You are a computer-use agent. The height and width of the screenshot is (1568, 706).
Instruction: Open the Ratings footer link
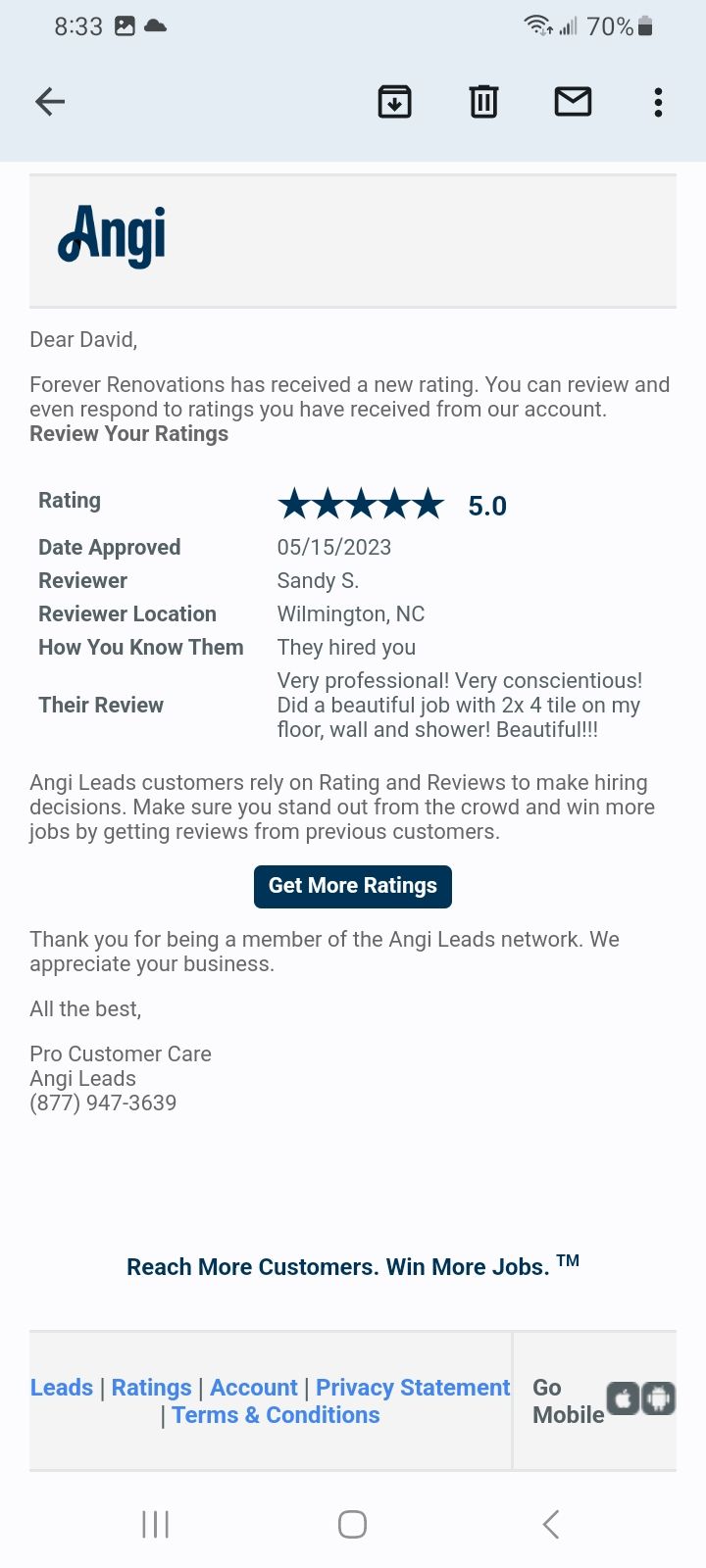coord(151,1388)
